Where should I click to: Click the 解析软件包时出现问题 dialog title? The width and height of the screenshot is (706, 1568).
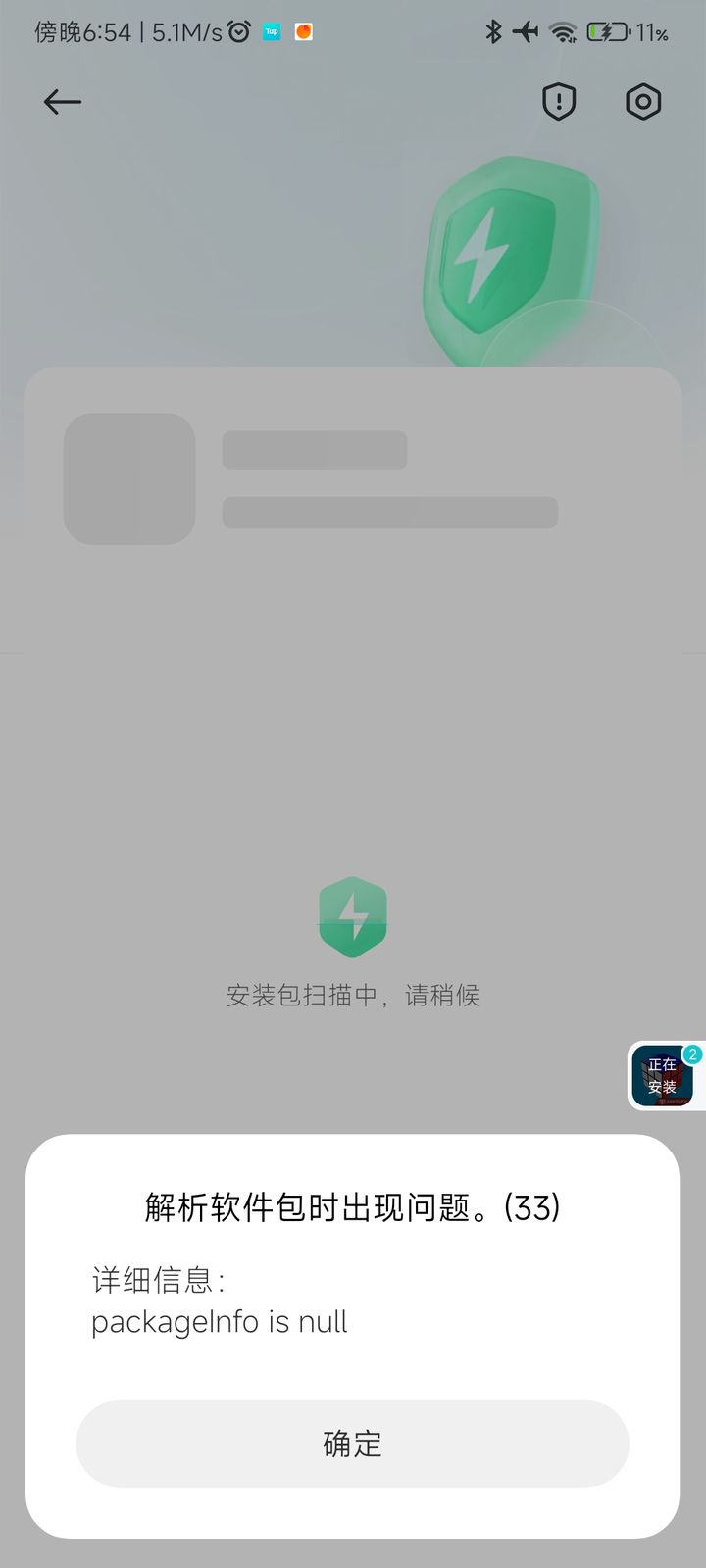(x=353, y=1209)
